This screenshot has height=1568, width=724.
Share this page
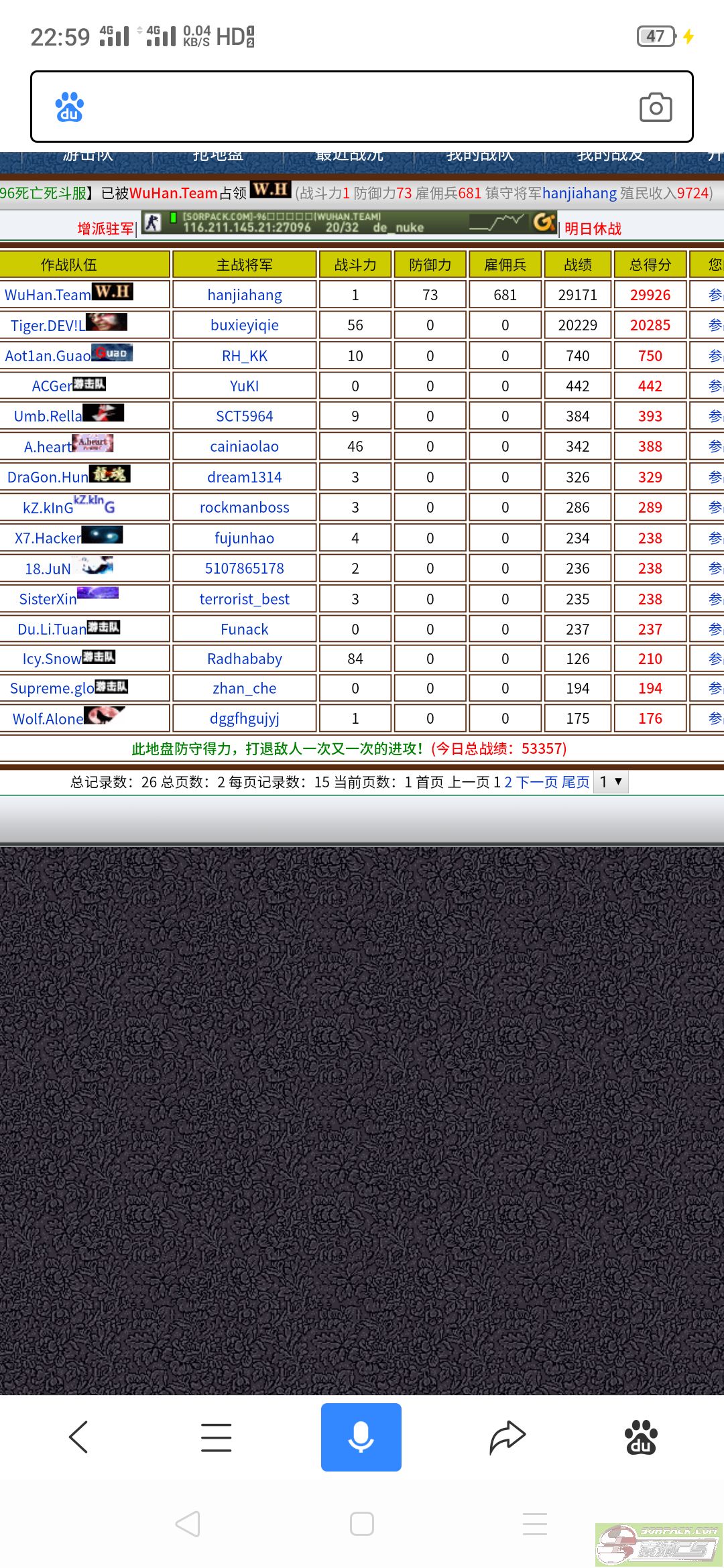click(x=507, y=1437)
